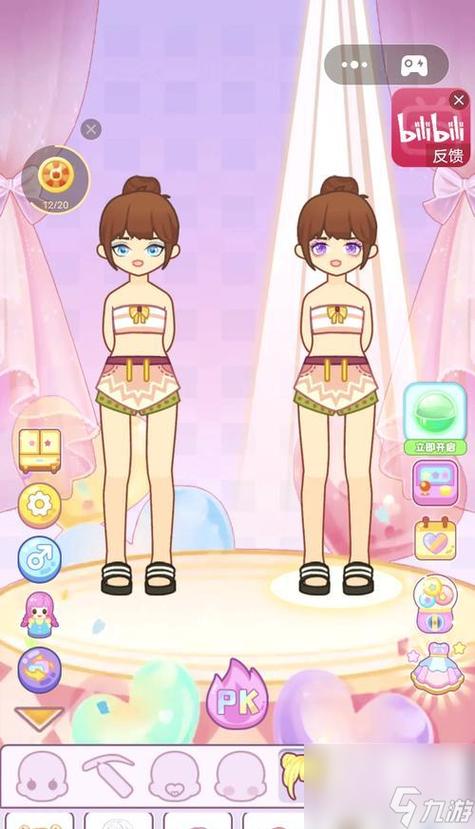Open the wardrobe closet icon
475x829 pixels.
tap(39, 450)
